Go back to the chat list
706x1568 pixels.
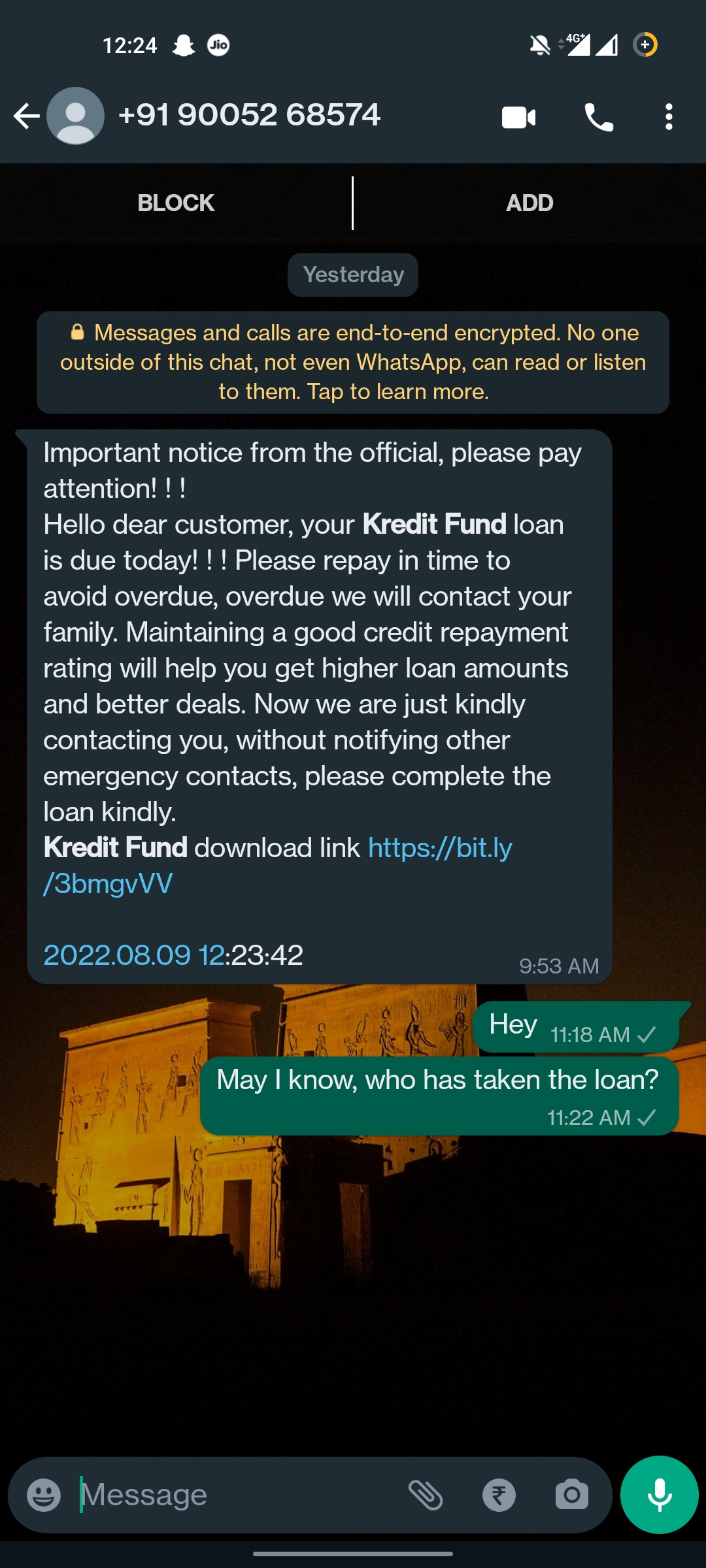(26, 116)
